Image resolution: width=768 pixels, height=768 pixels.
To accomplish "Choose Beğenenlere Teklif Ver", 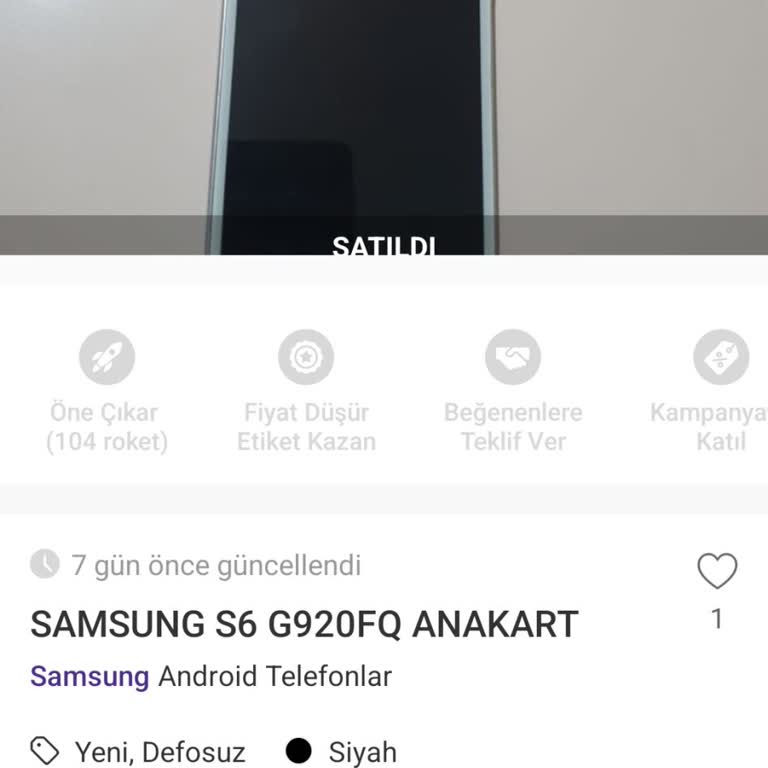I will pyautogui.click(x=513, y=357).
